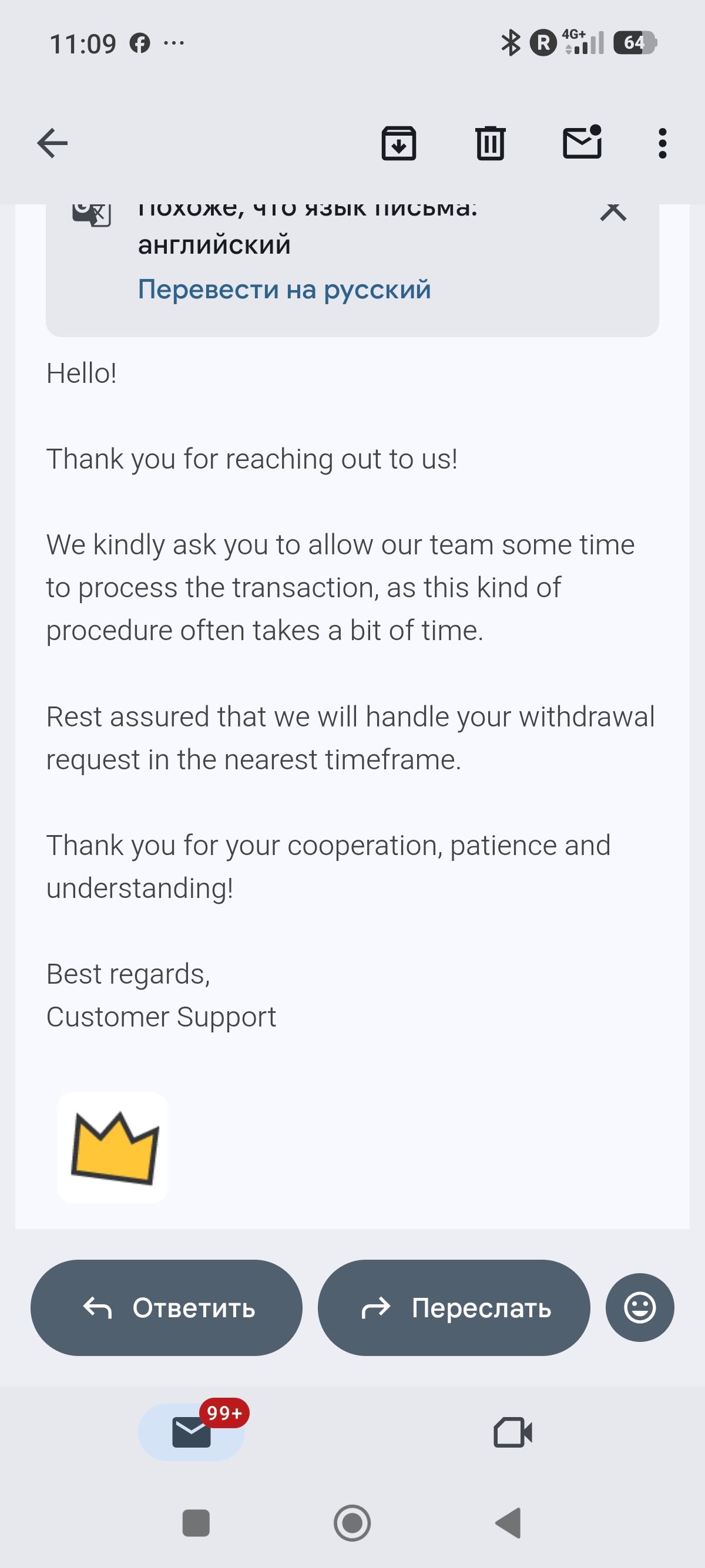Add an emoji reaction

(640, 1307)
